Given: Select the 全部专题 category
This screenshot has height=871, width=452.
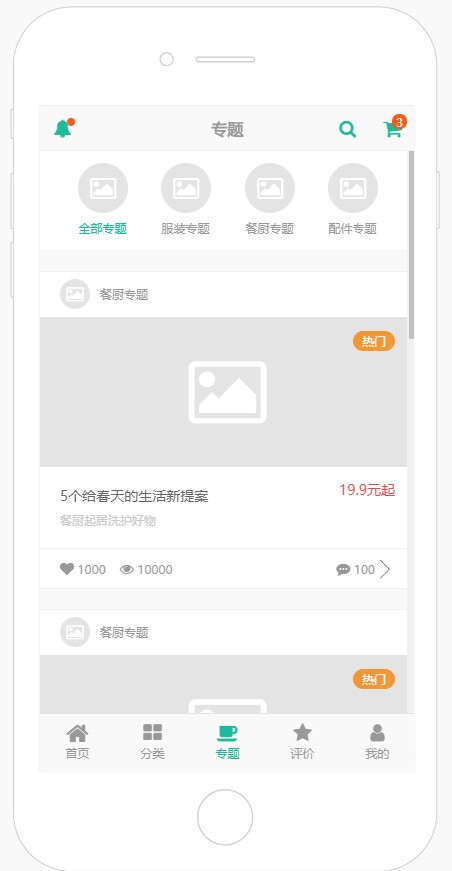Looking at the screenshot, I should point(103,199).
